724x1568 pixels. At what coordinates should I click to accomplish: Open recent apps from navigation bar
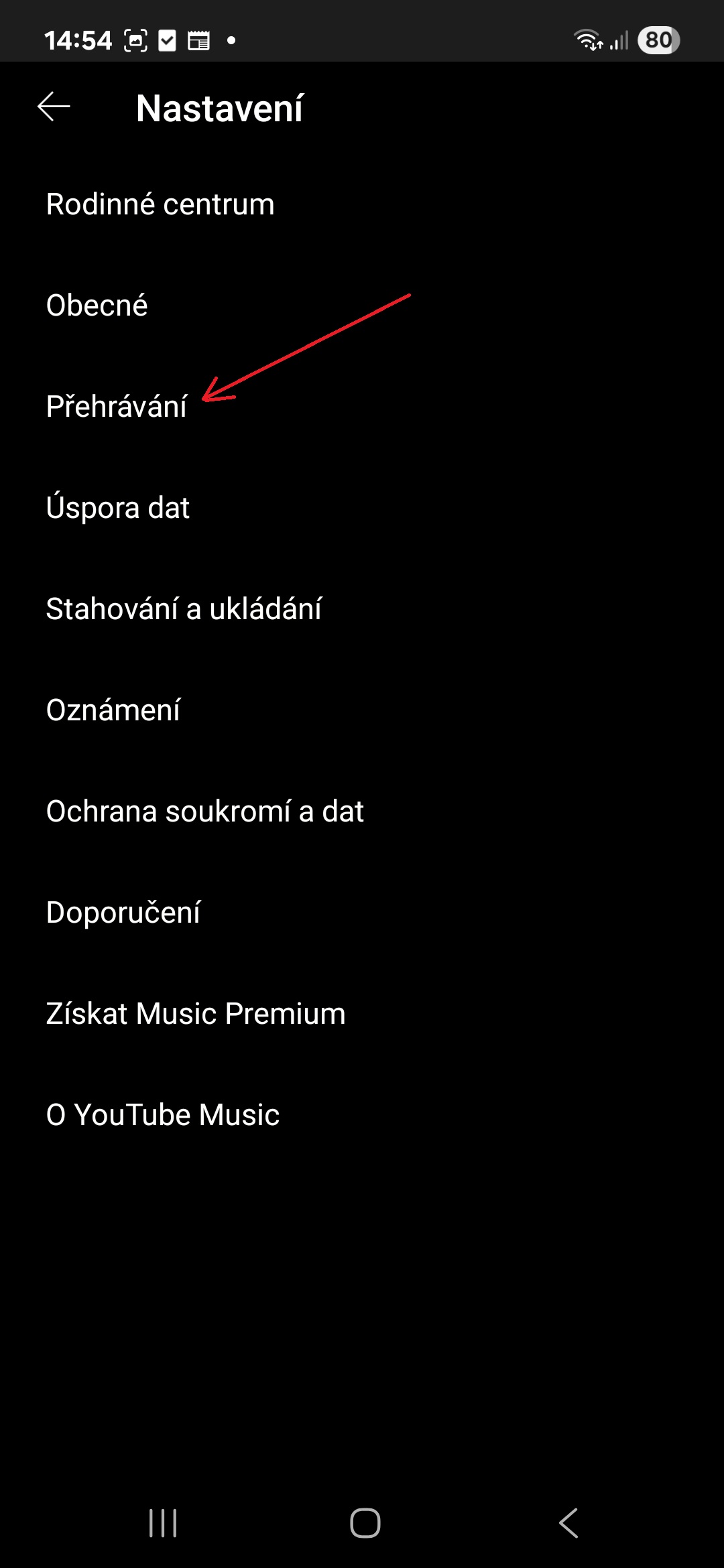(163, 1523)
